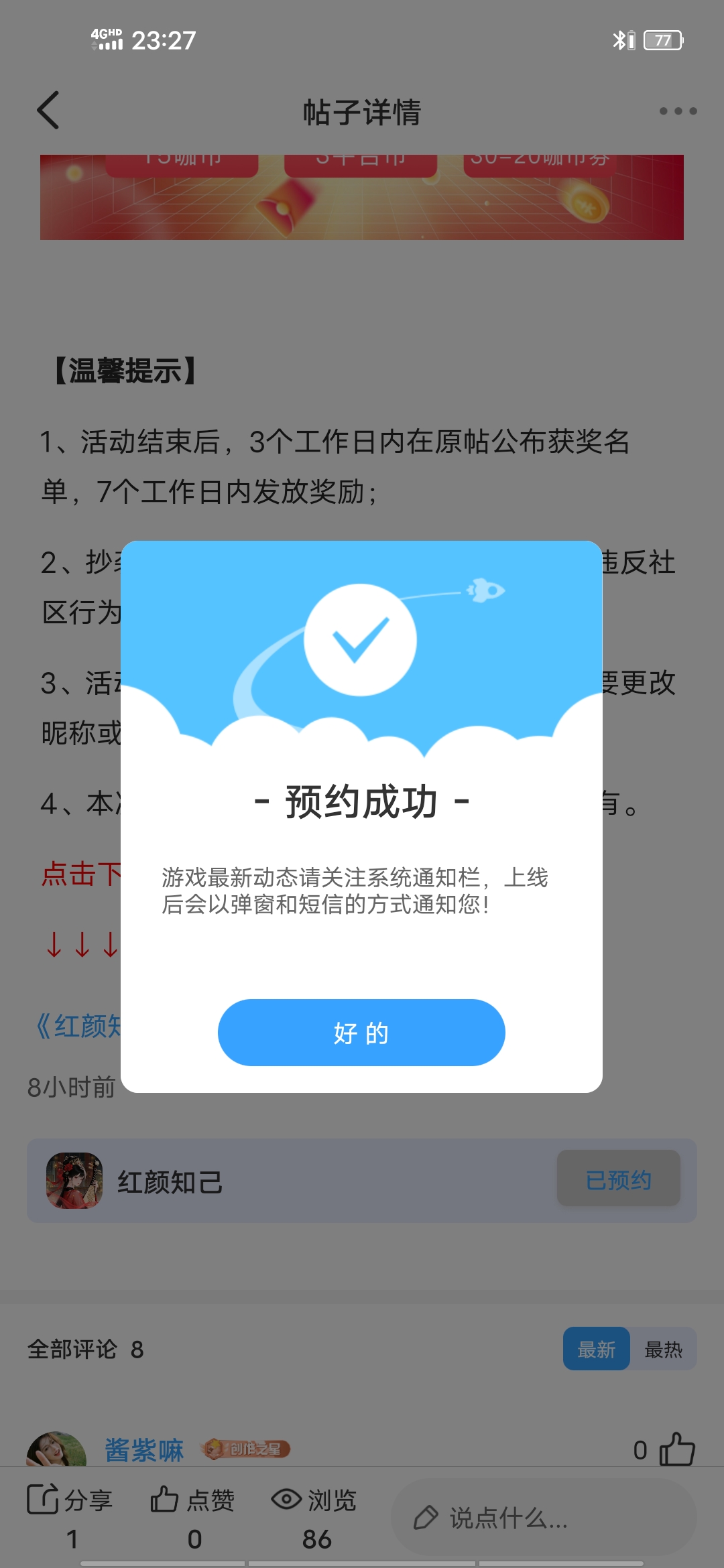Switch comments to 最新 sorting
The width and height of the screenshot is (724, 1568).
point(596,1349)
